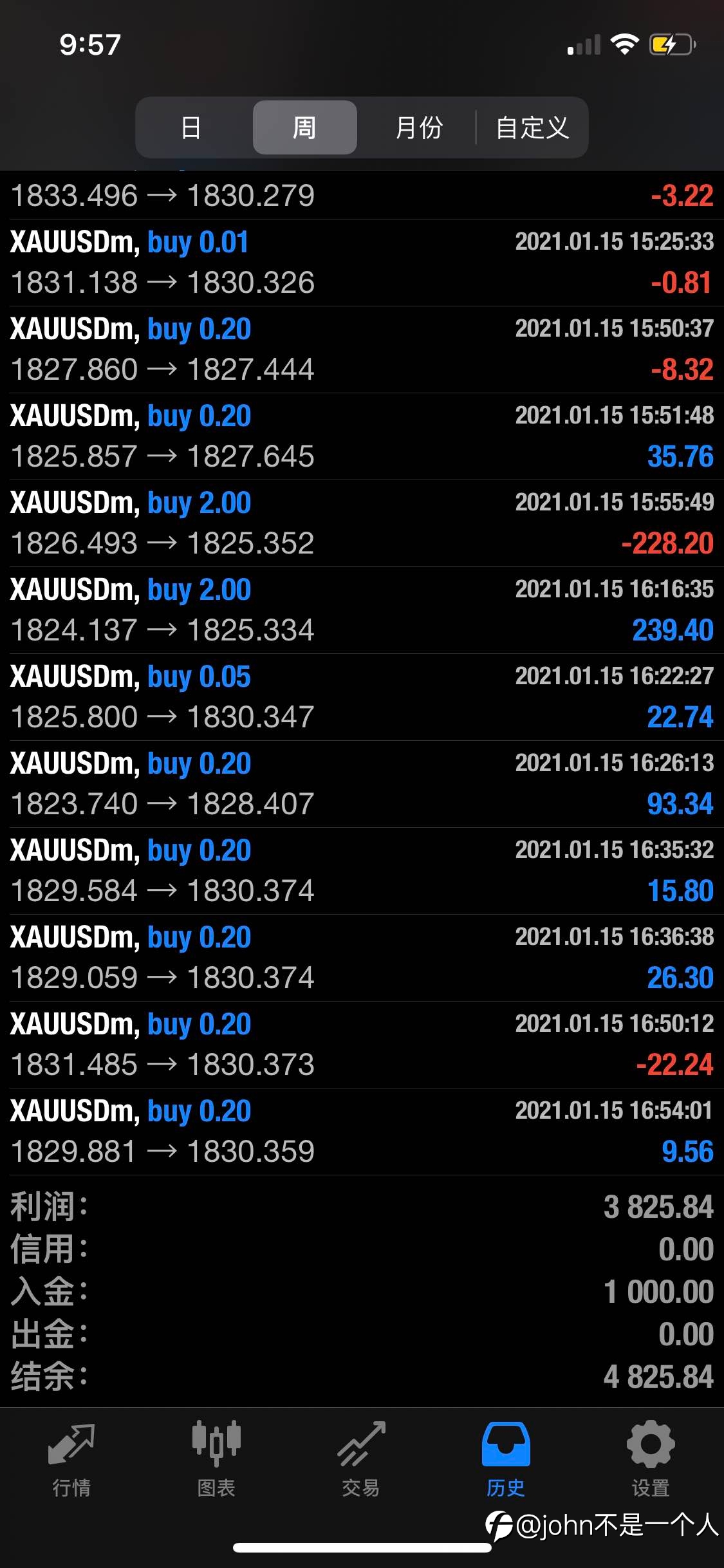The width and height of the screenshot is (724, 1568).
Task: Go to the 图表 chart tab
Action: pyautogui.click(x=216, y=1459)
